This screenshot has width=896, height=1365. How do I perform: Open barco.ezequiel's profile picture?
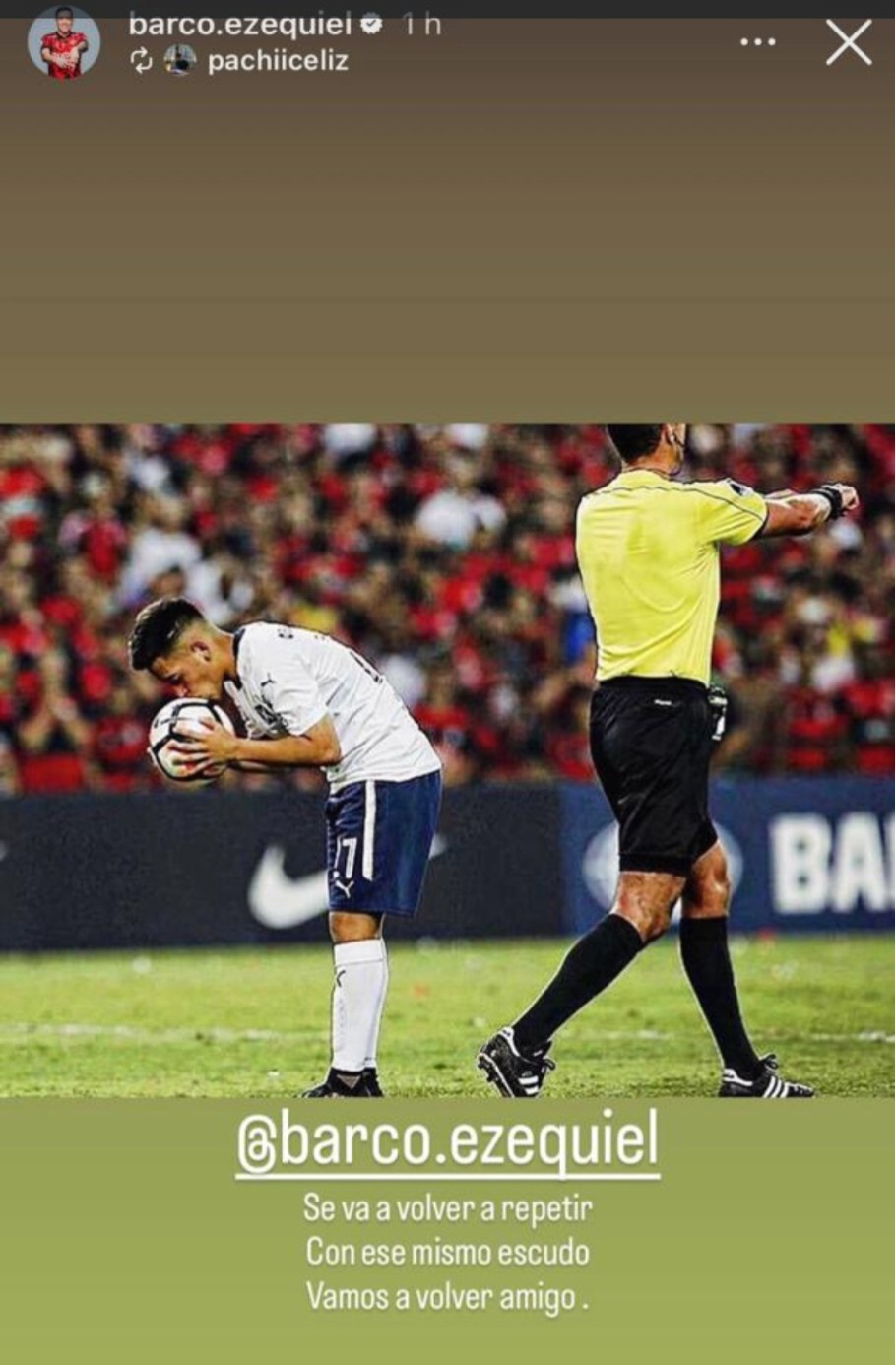[64, 42]
